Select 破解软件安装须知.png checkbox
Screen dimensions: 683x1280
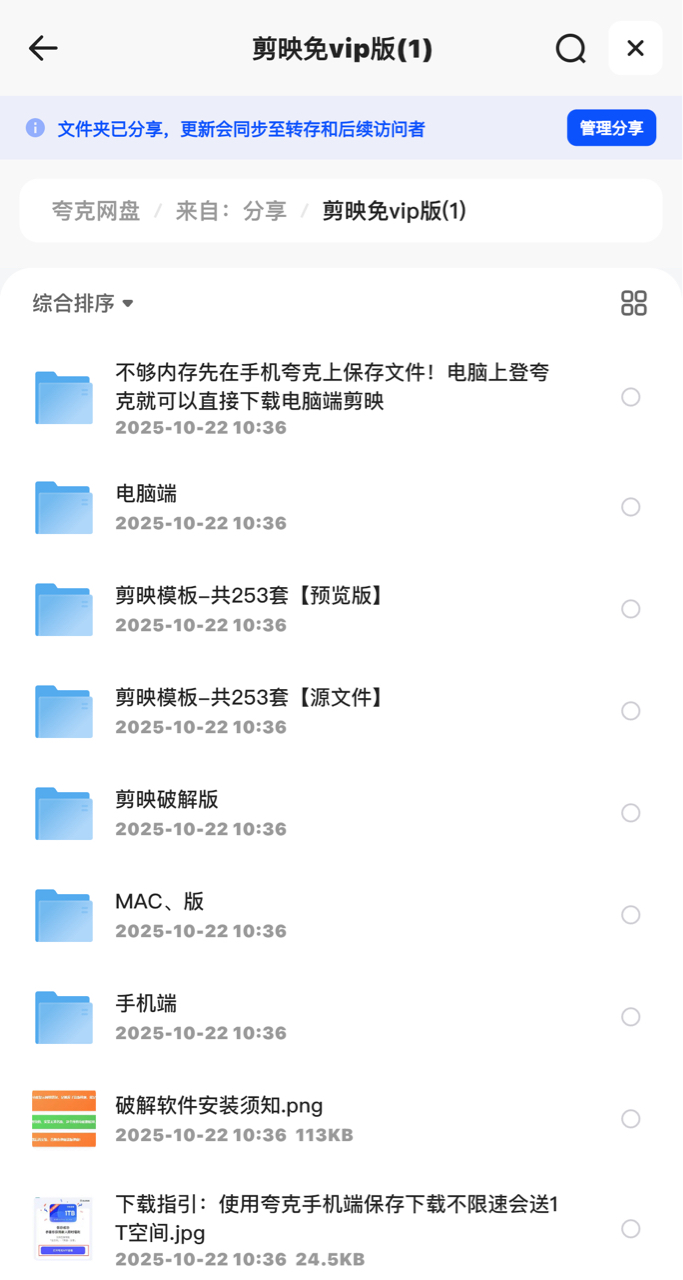(x=630, y=1119)
